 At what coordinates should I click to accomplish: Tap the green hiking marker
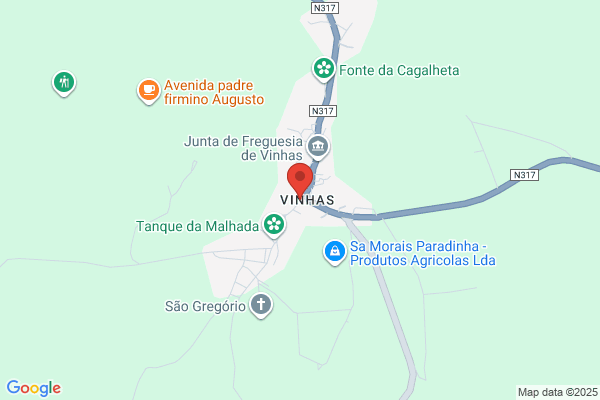64,83
